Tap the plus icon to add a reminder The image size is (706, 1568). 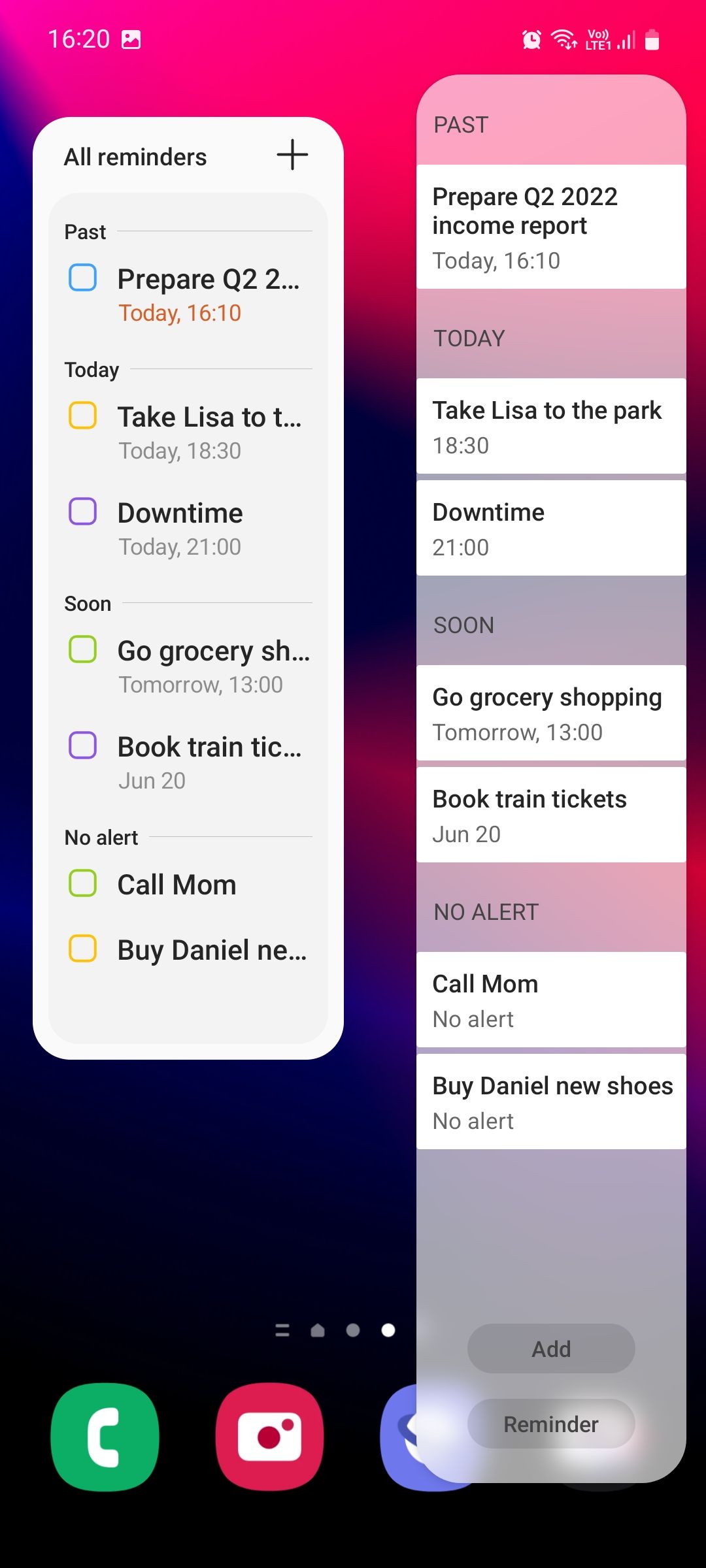(292, 155)
